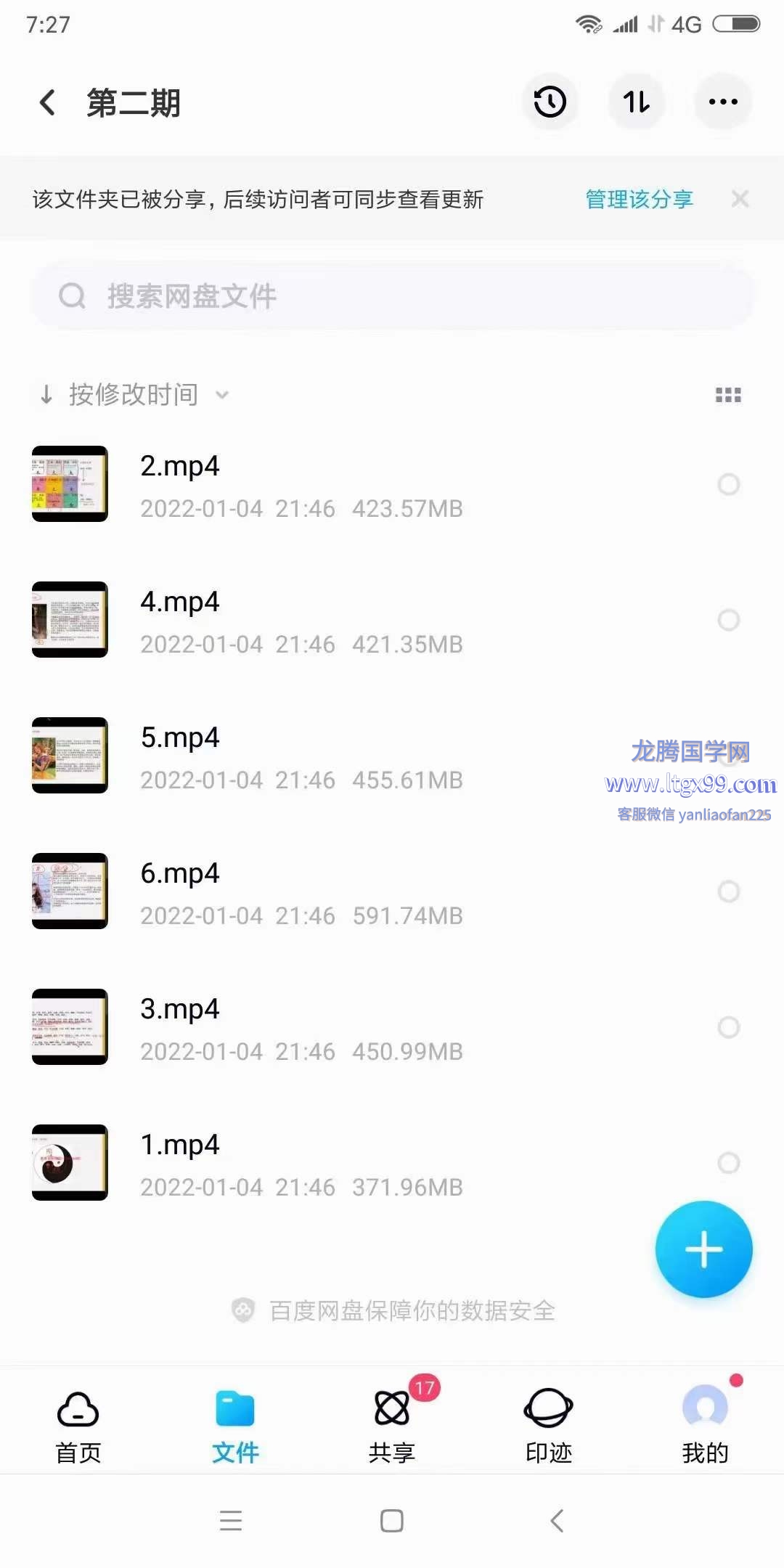784x1568 pixels.
Task: Dismiss the shared folder notice banner
Action: (740, 199)
